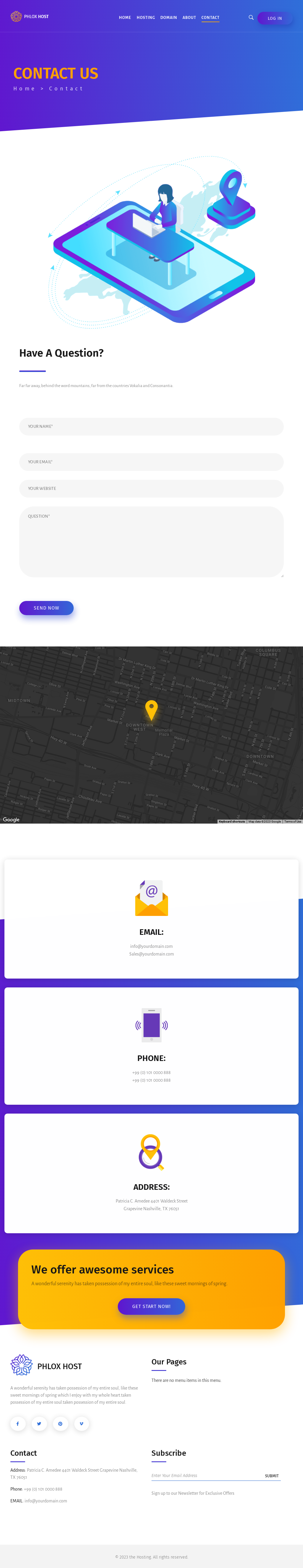Open the Hosting nav item
Viewport: 303px width, 1568px height.
tap(146, 18)
